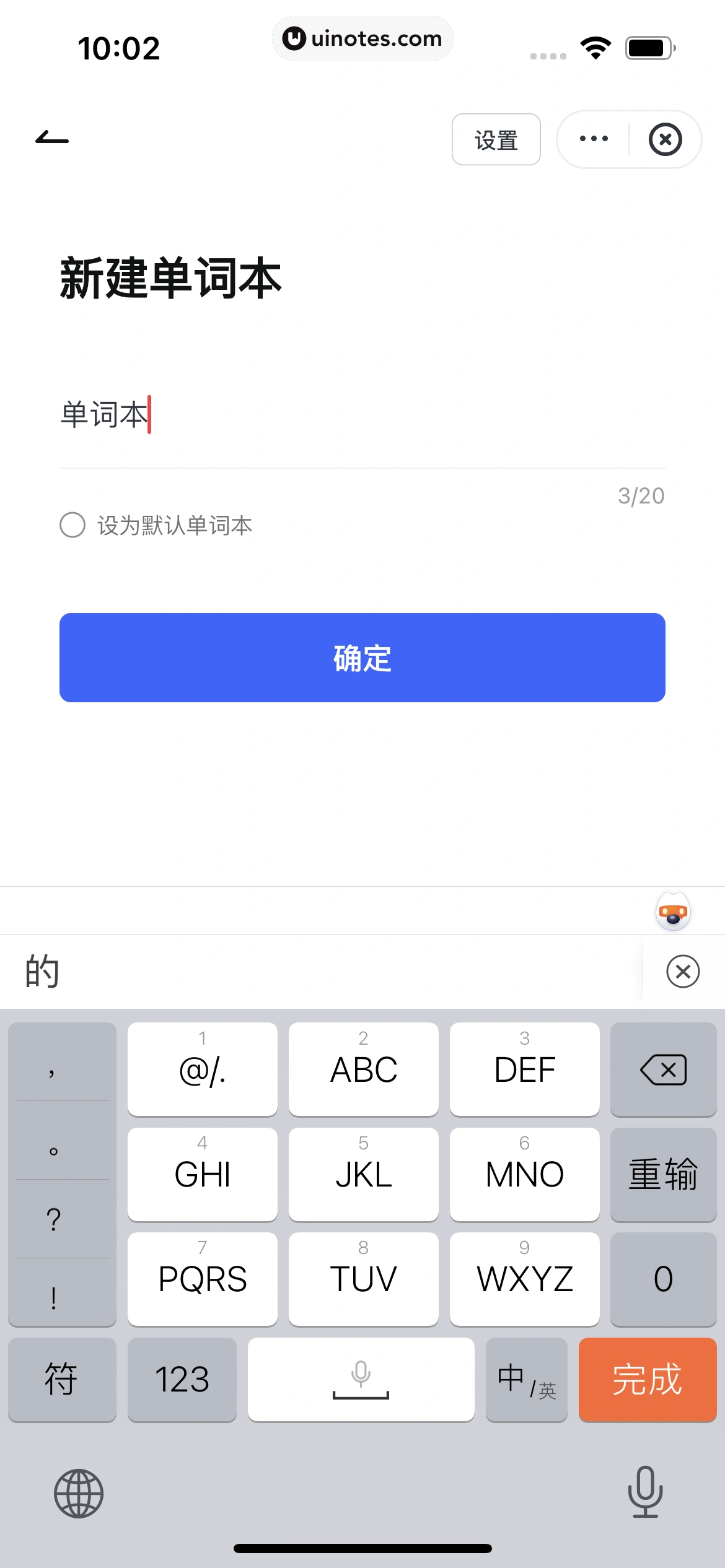Switch to the 符 symbol keyboard
725x1568 pixels.
pyautogui.click(x=62, y=1380)
